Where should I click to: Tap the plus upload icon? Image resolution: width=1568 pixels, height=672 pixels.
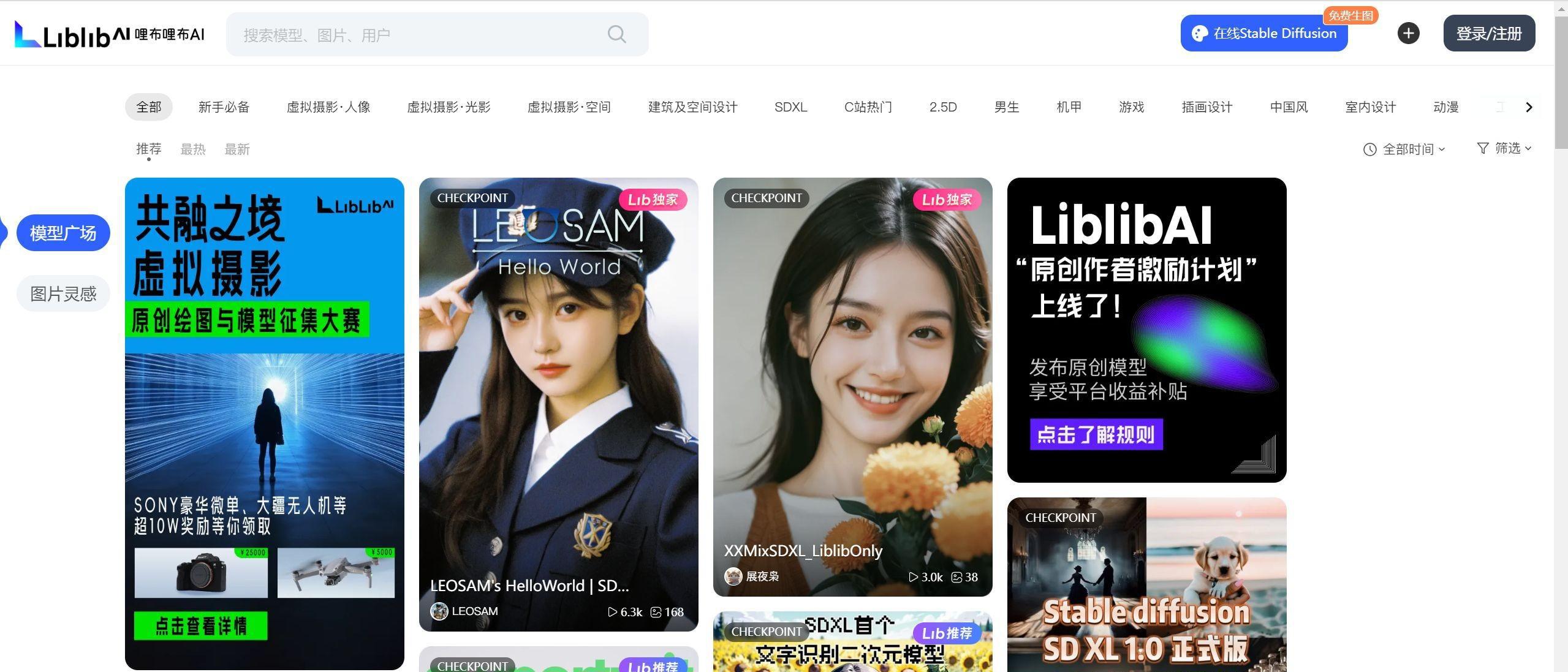[1408, 33]
